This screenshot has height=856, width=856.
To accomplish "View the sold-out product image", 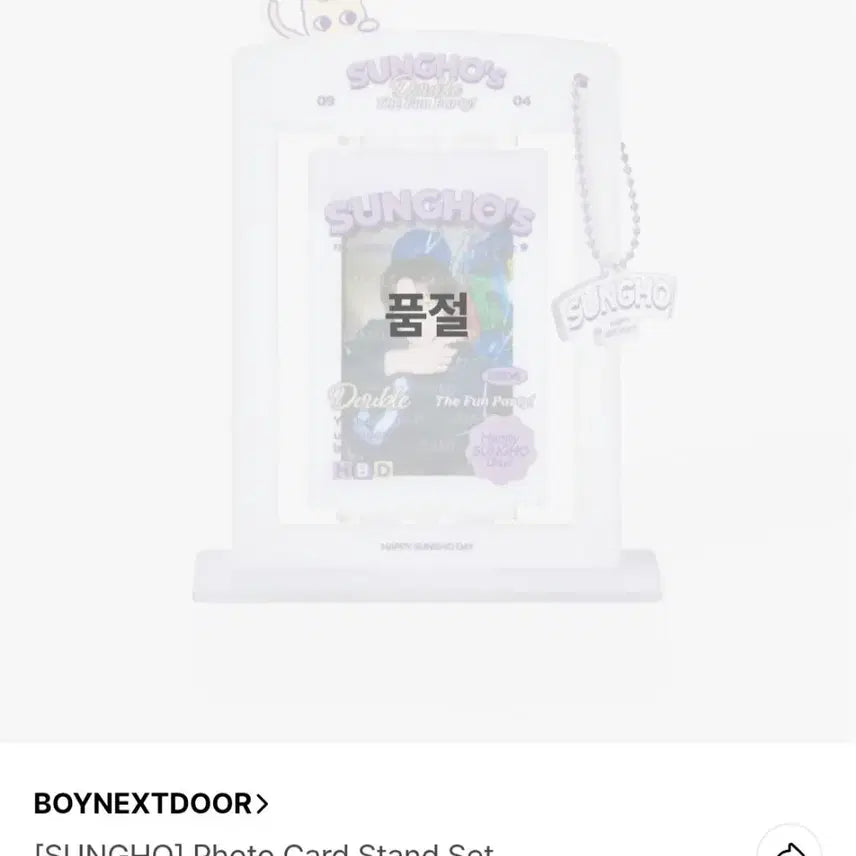I will point(428,330).
